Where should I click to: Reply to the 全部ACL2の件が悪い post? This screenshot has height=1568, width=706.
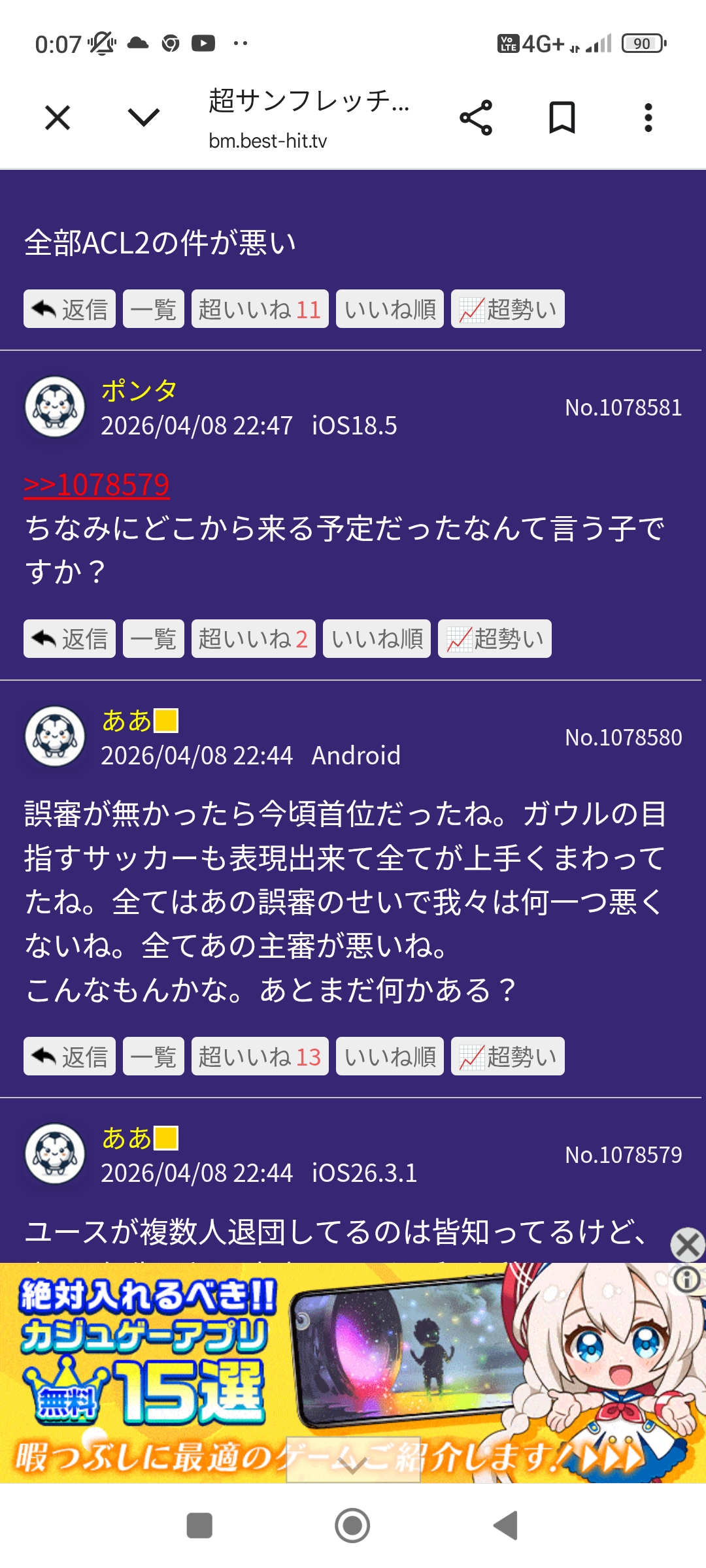[70, 308]
